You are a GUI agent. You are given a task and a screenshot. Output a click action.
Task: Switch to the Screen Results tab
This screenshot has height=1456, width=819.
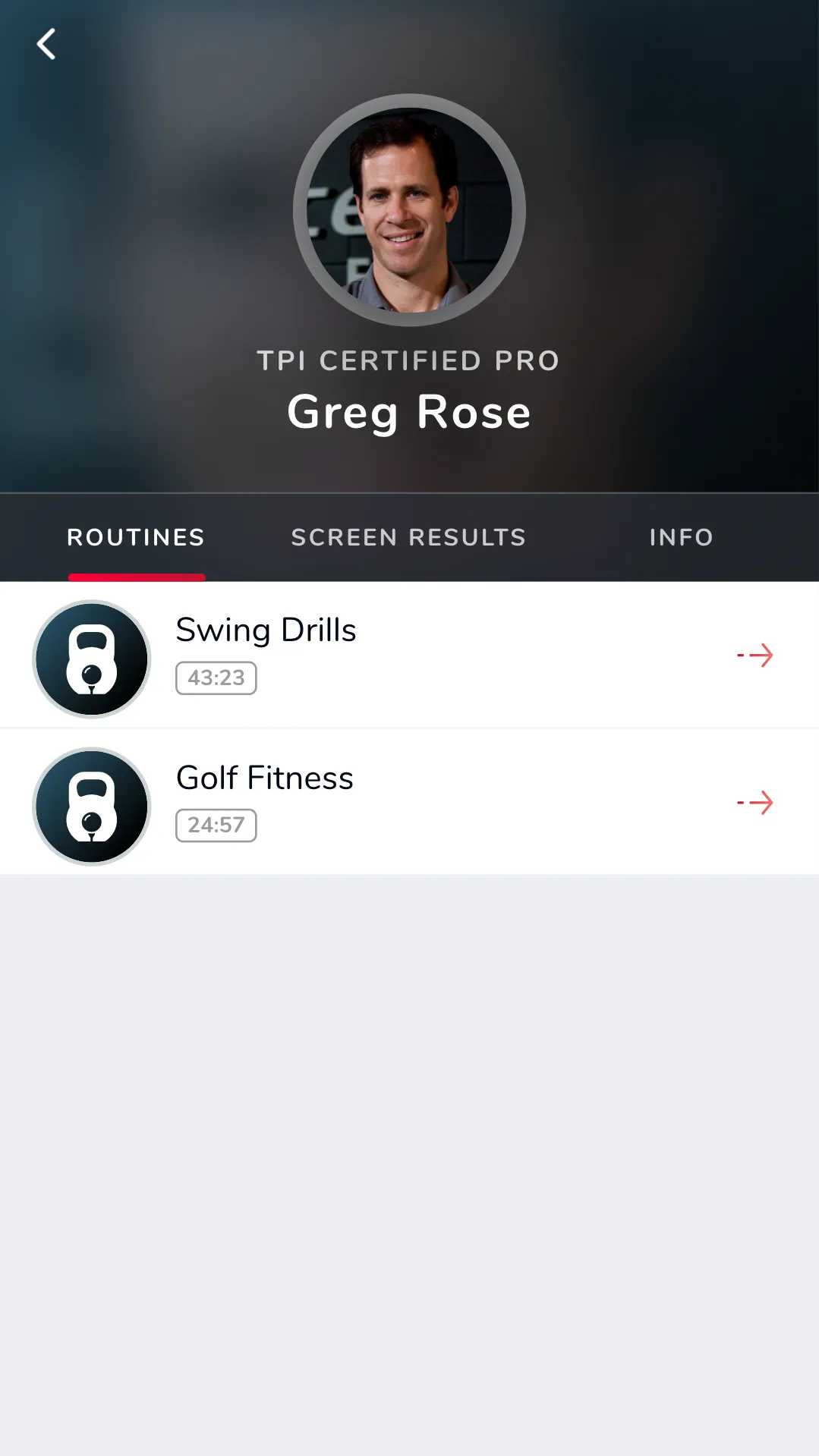click(408, 538)
